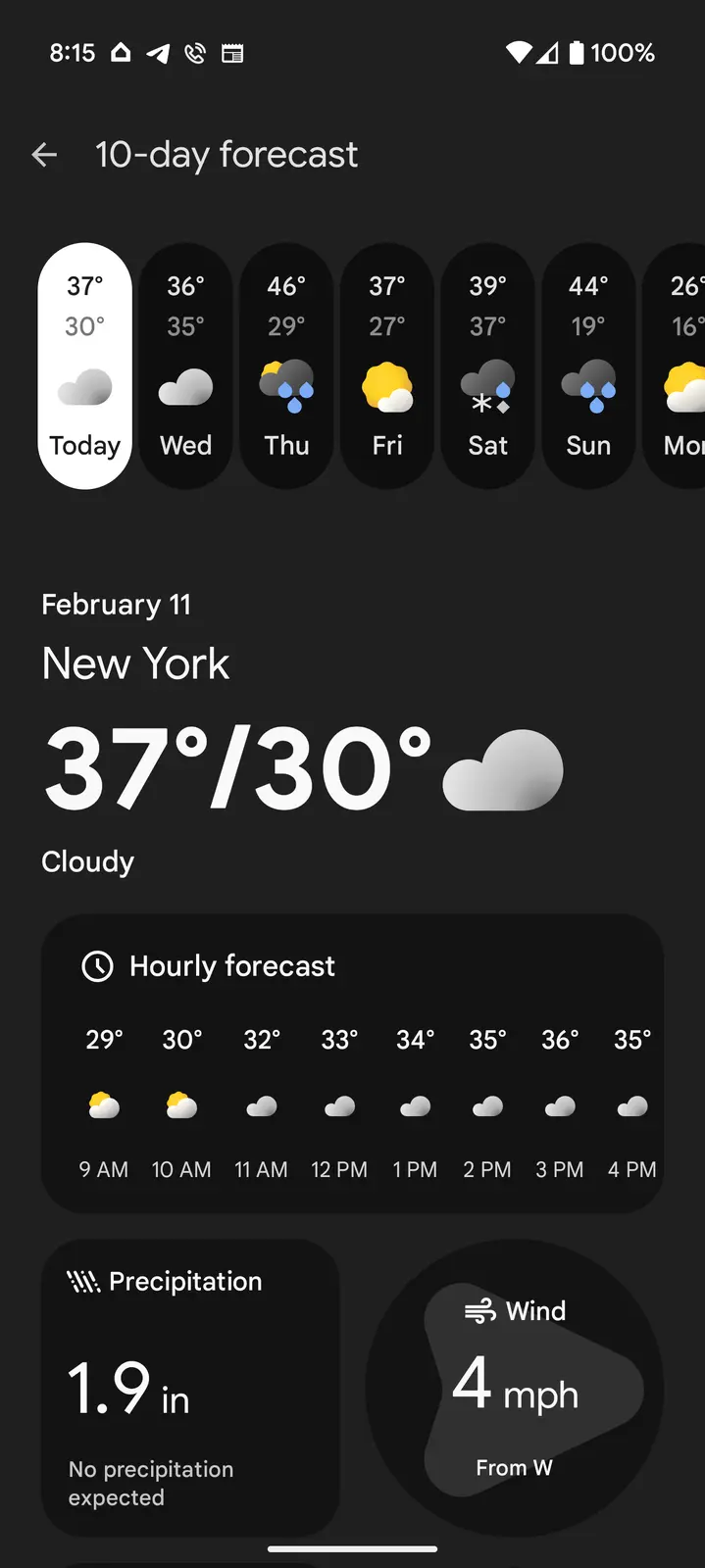View Saturday's forecast
The height and width of the screenshot is (1568, 705).
[x=487, y=366]
